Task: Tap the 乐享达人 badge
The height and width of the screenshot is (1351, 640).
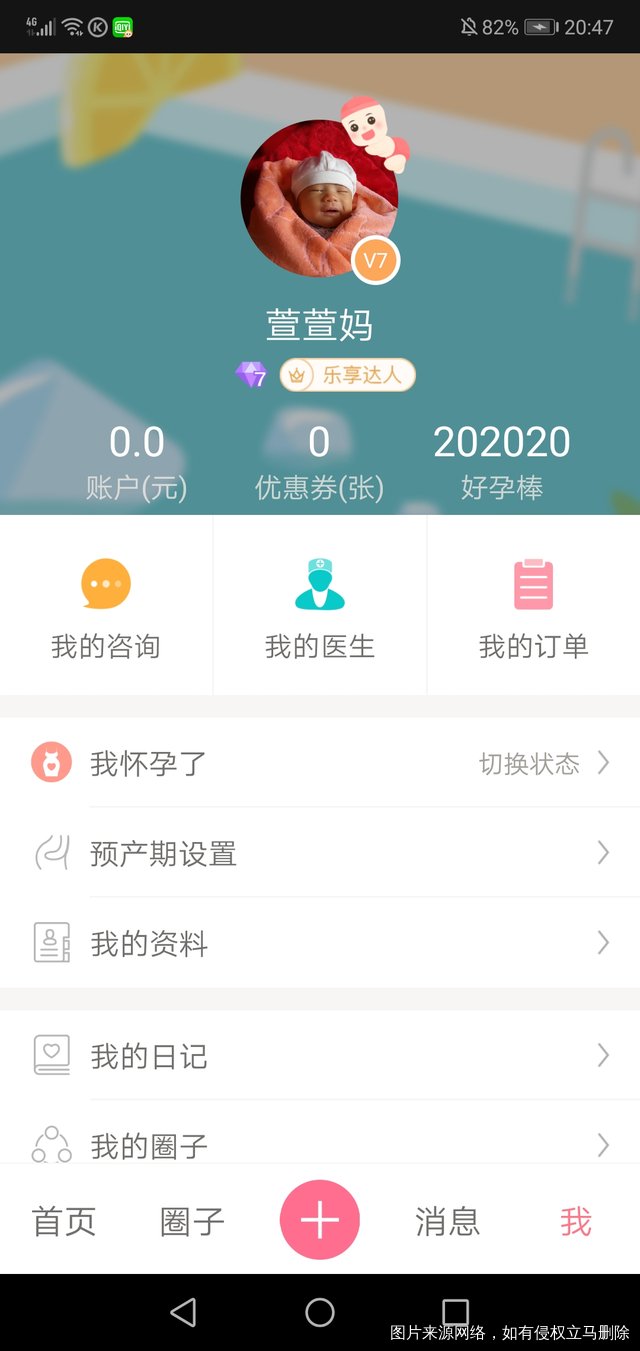Action: [x=347, y=375]
